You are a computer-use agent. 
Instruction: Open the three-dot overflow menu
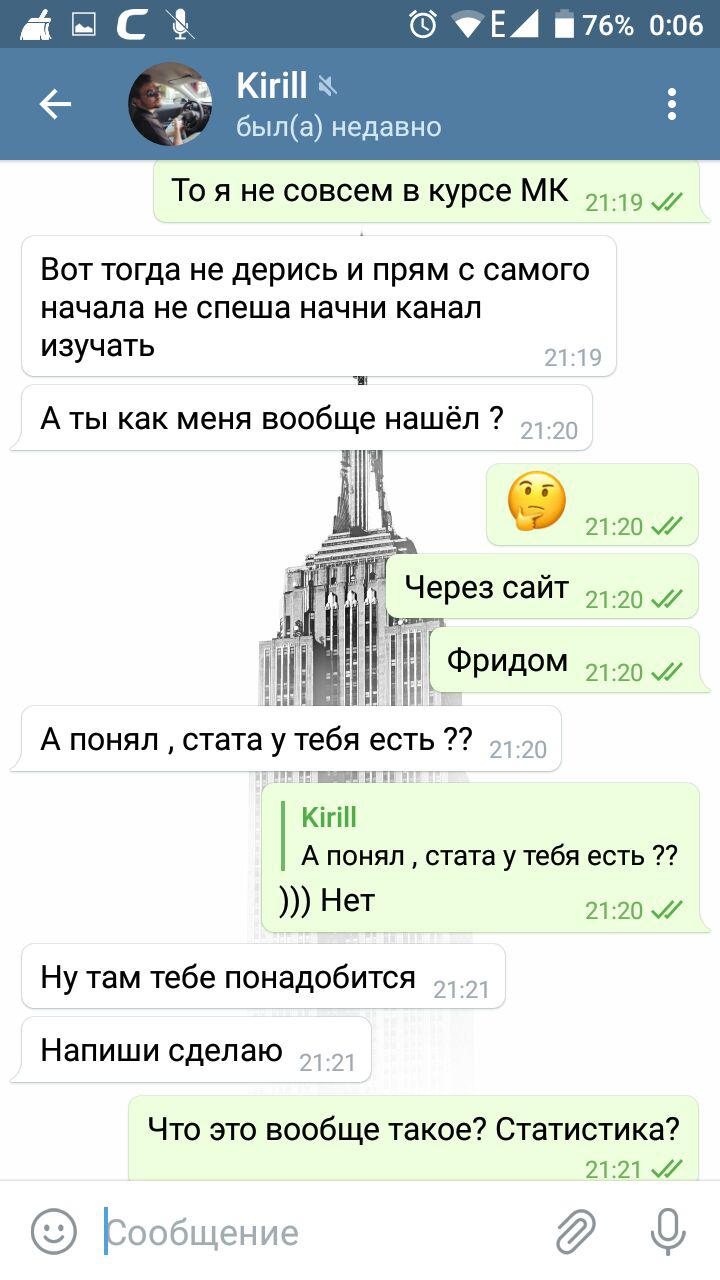click(672, 104)
